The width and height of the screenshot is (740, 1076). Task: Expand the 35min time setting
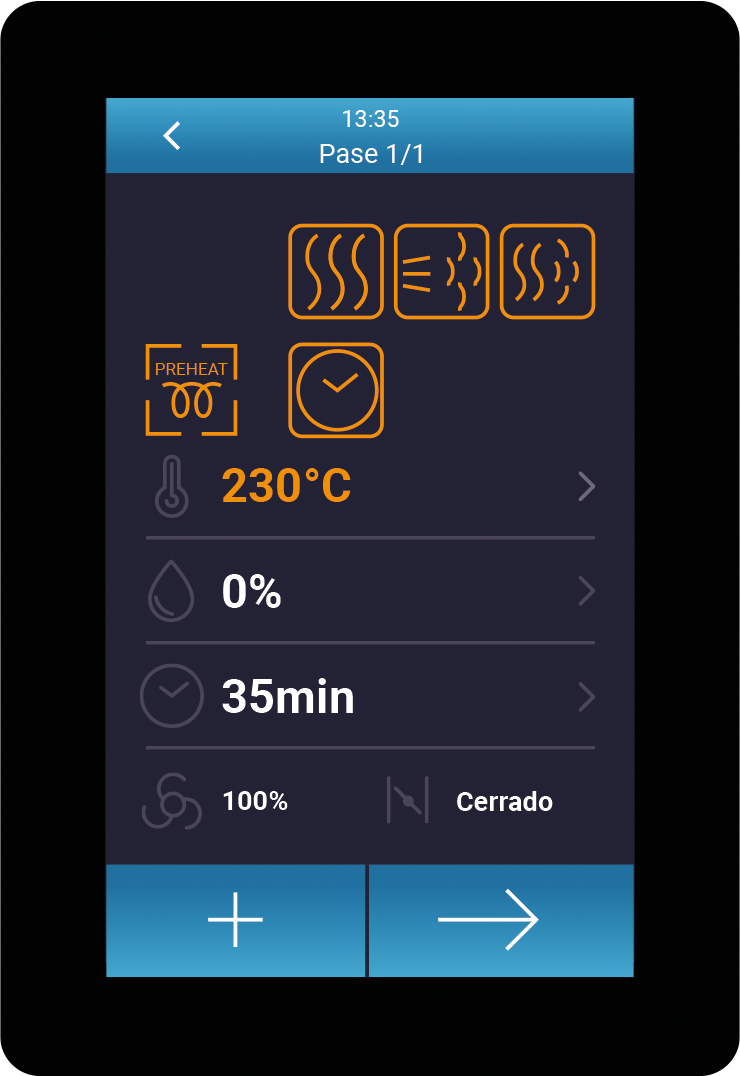point(588,697)
